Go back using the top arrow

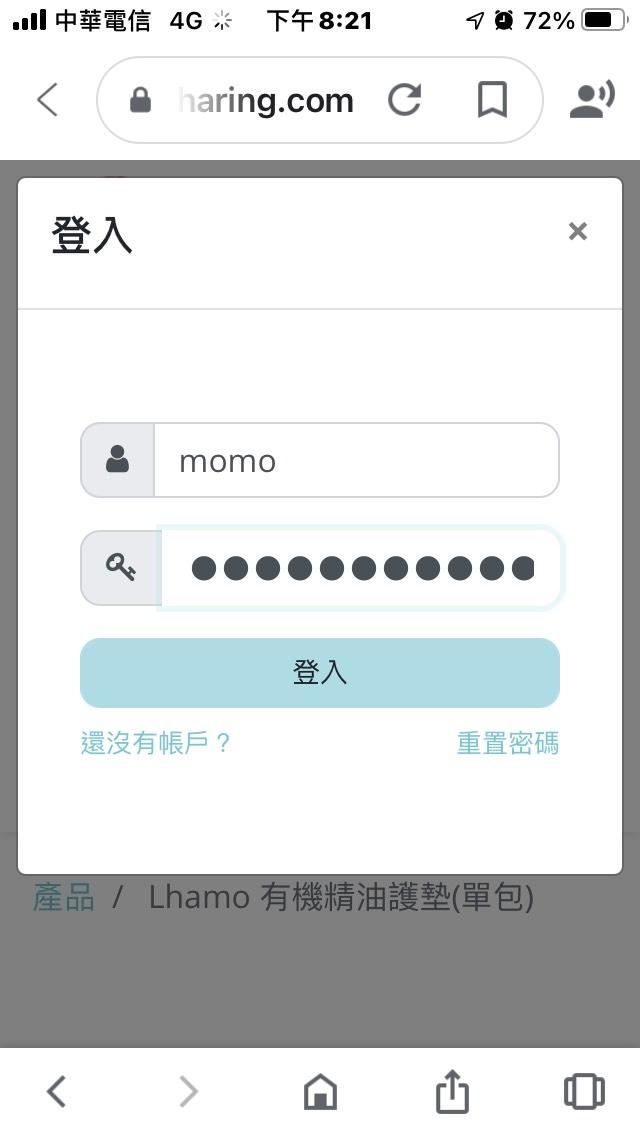(x=47, y=100)
